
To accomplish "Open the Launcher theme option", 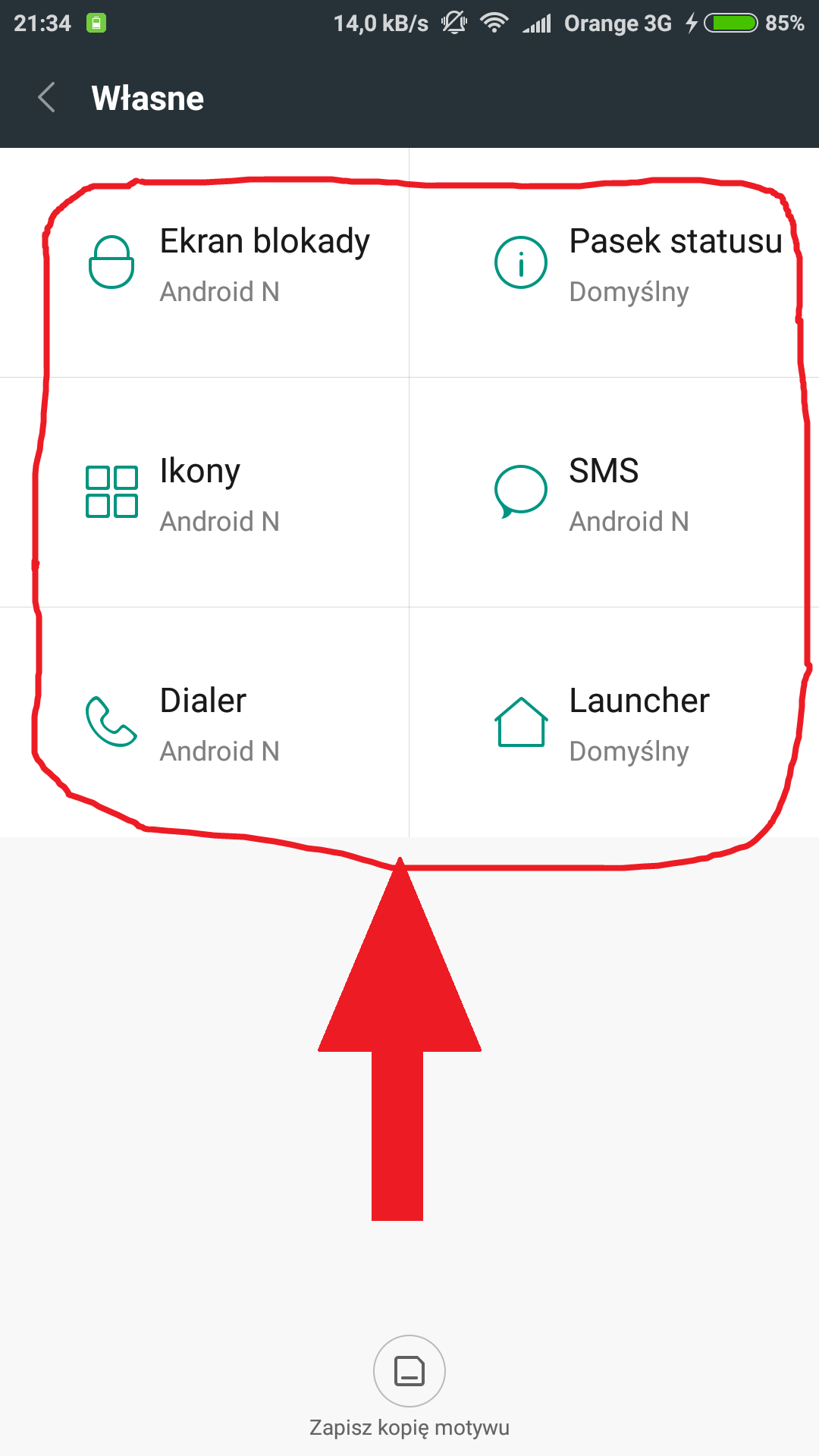I will 614,723.
